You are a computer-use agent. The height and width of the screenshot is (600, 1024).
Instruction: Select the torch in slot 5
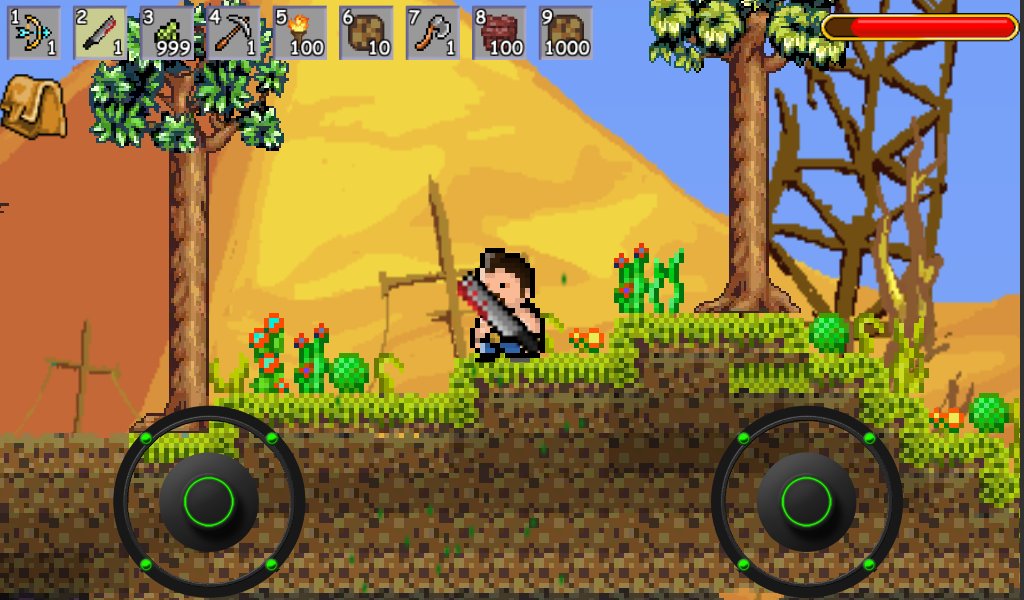(x=300, y=33)
